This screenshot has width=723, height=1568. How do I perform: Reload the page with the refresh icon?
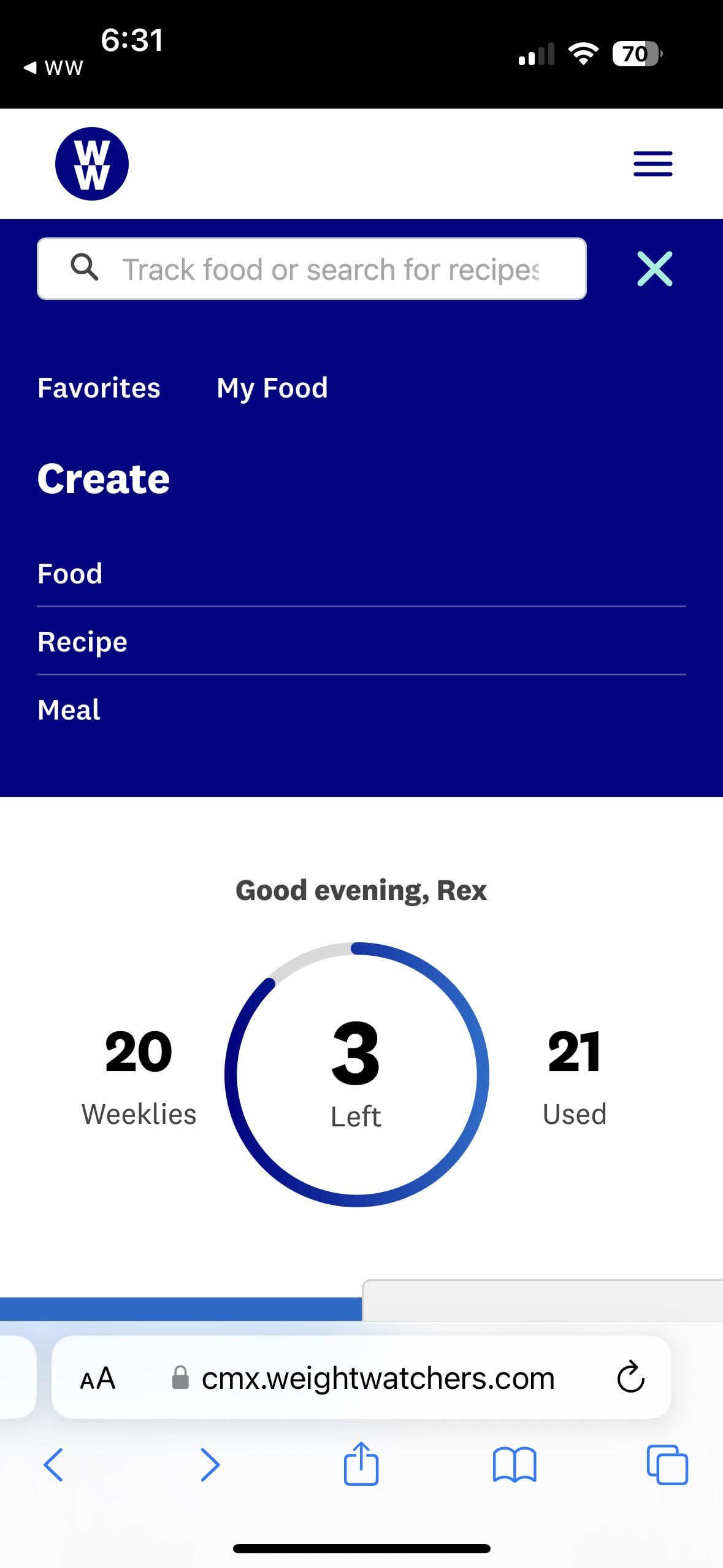pos(630,1376)
